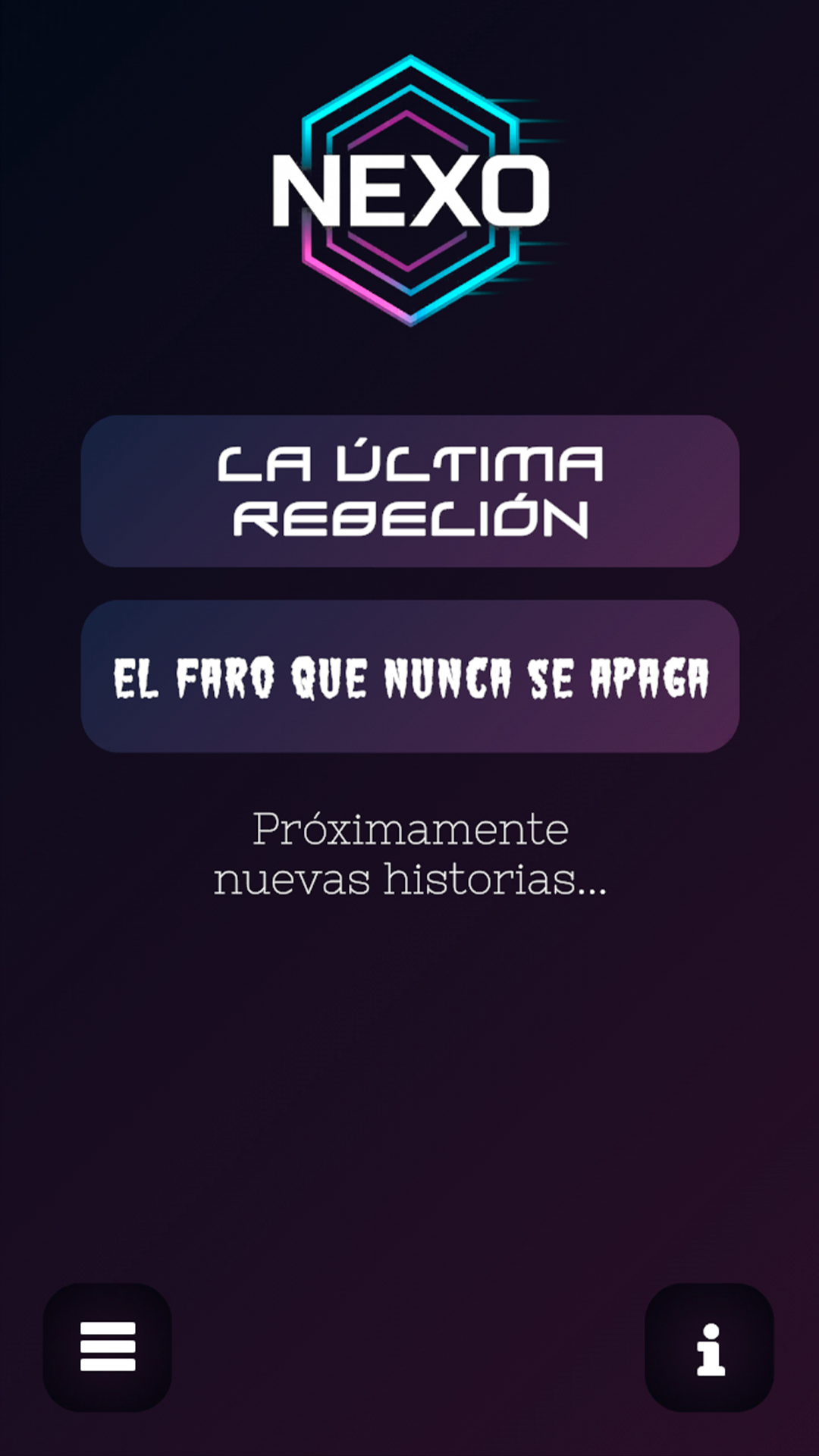819x1456 pixels.
Task: Select the dark background area below stories
Action: tap(409, 1062)
